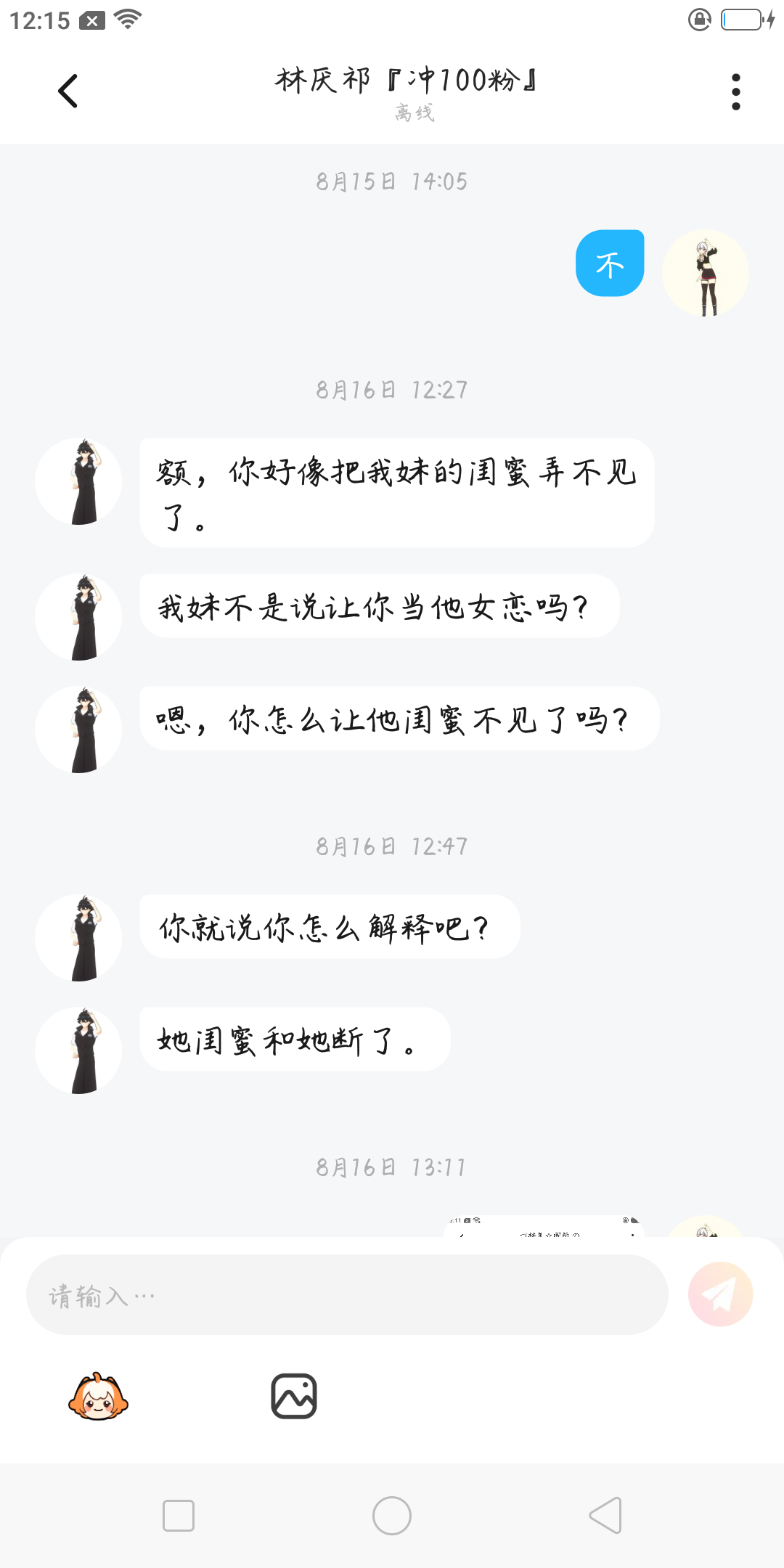Open recent apps from navigation bar
Screen dimensions: 784x1568
pyautogui.click(x=179, y=1516)
